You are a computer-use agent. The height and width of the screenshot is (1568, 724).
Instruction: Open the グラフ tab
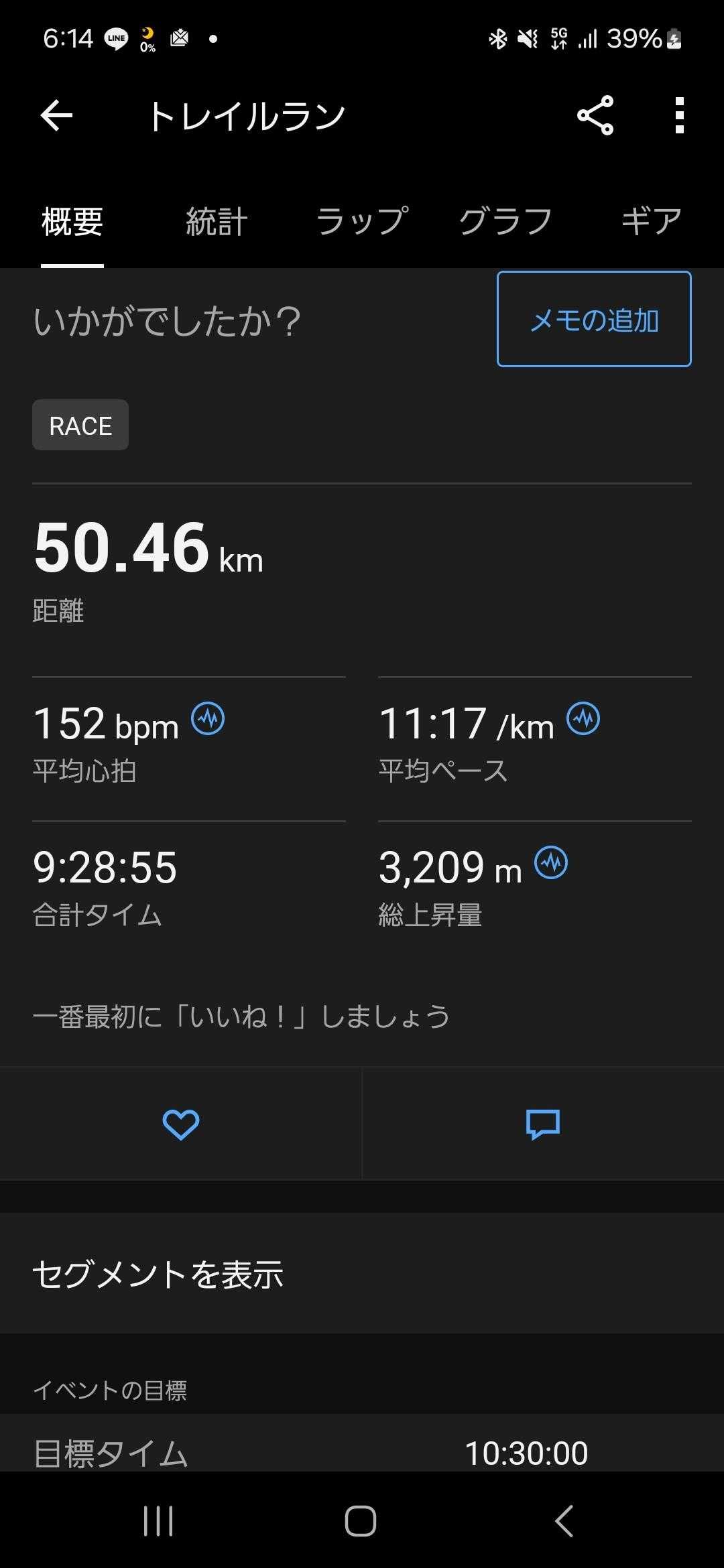pos(505,221)
